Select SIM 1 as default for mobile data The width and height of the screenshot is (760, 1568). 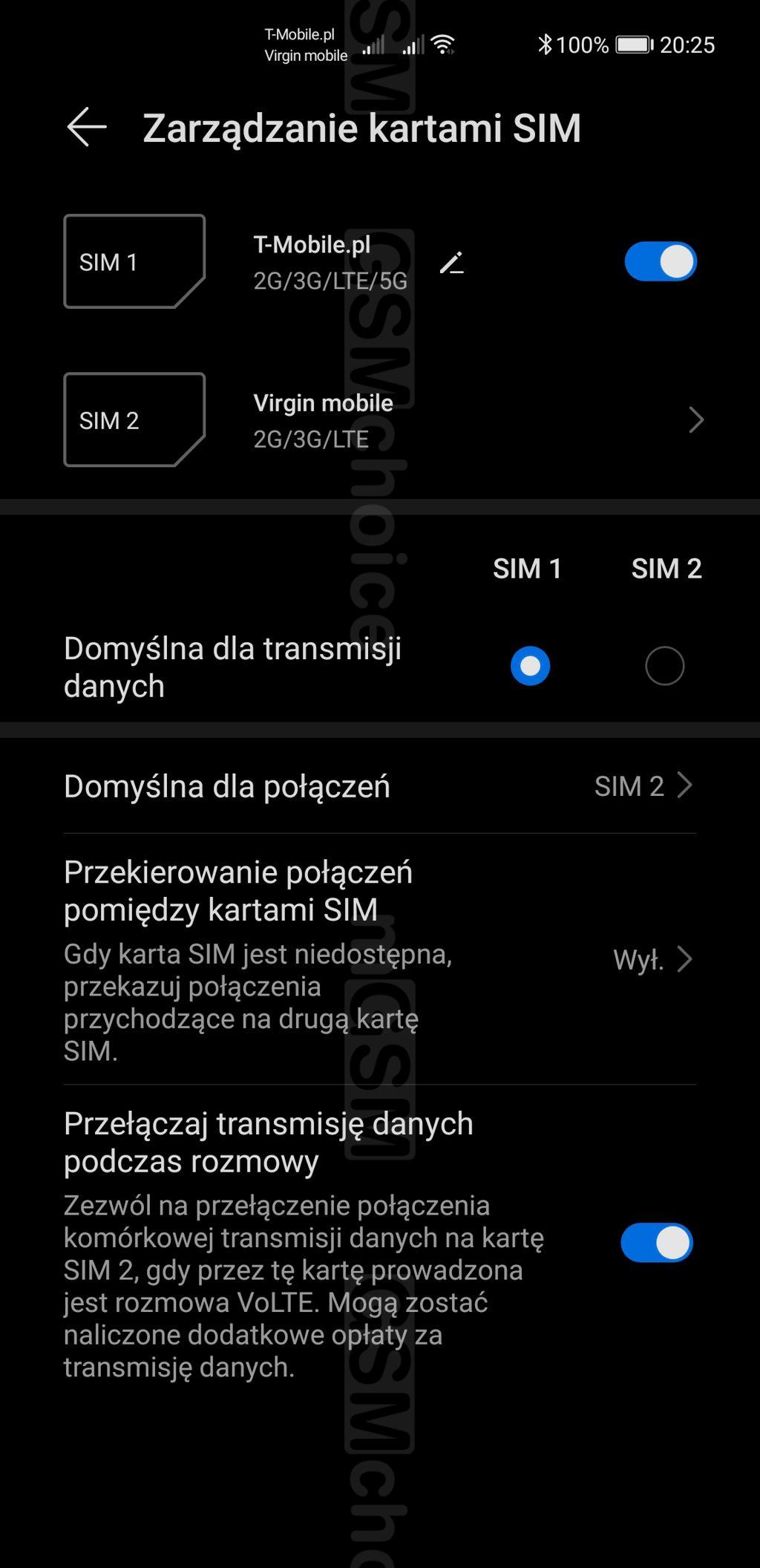pos(530,666)
